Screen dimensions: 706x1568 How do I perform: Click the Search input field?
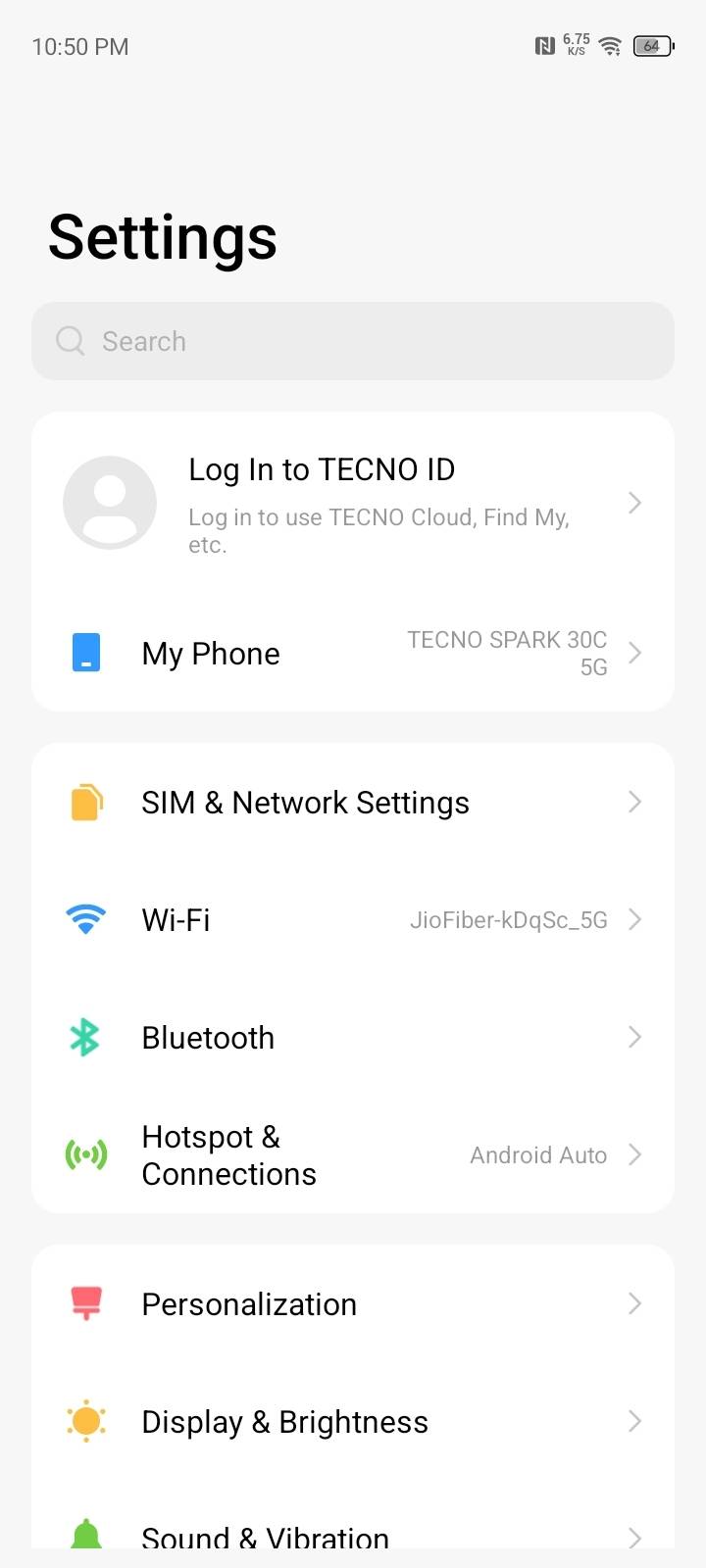click(x=353, y=341)
